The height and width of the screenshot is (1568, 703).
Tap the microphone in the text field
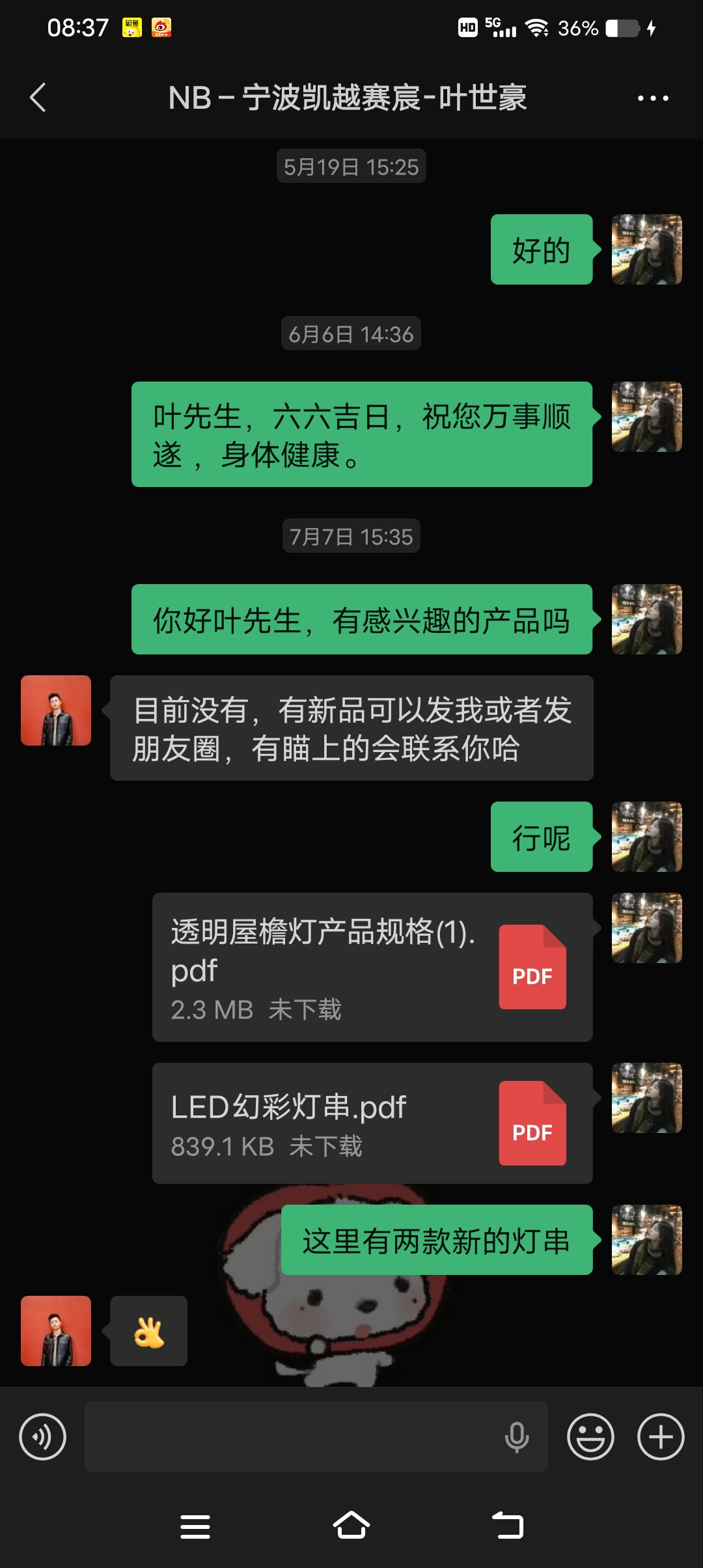click(517, 1437)
